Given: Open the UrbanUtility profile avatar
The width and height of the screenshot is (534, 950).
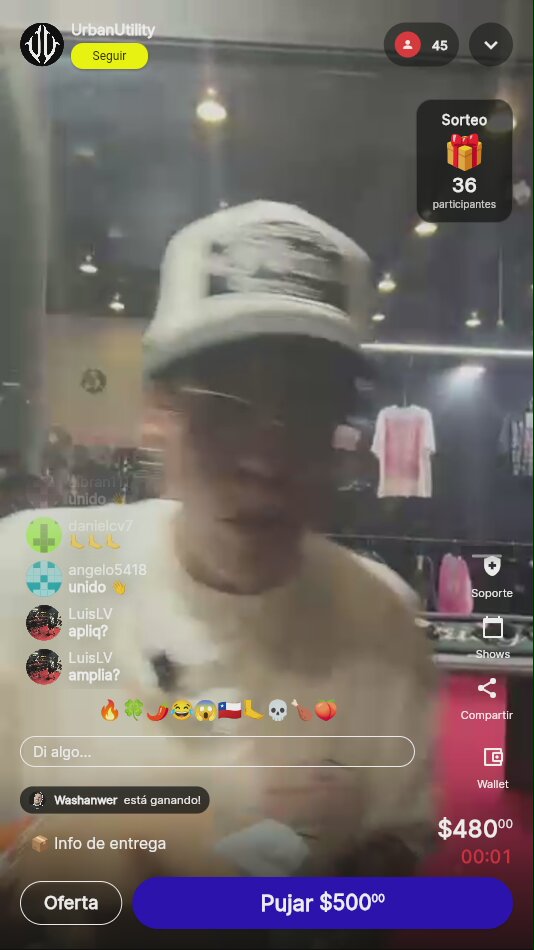Looking at the screenshot, I should (42, 44).
